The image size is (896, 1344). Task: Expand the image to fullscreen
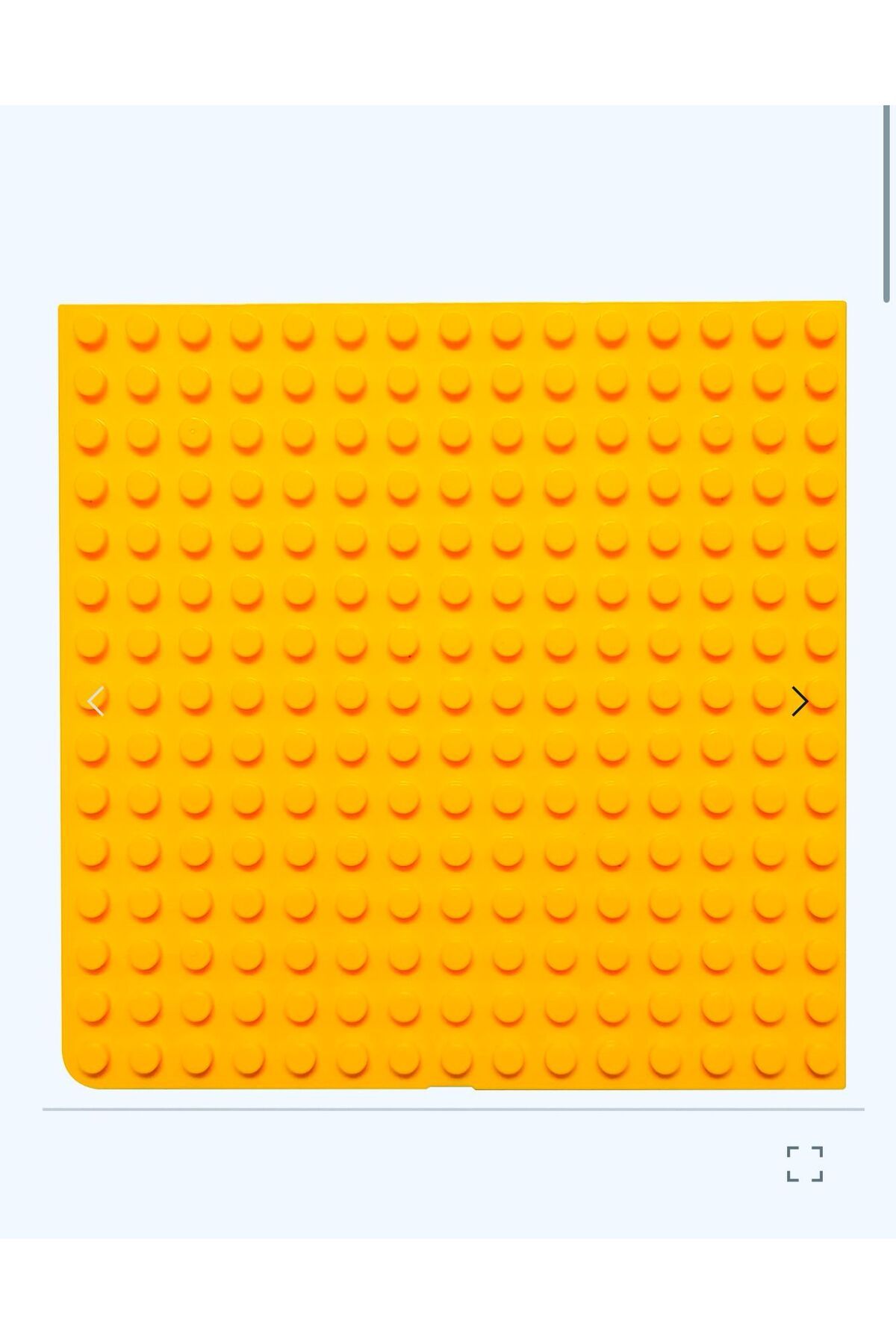805,1164
